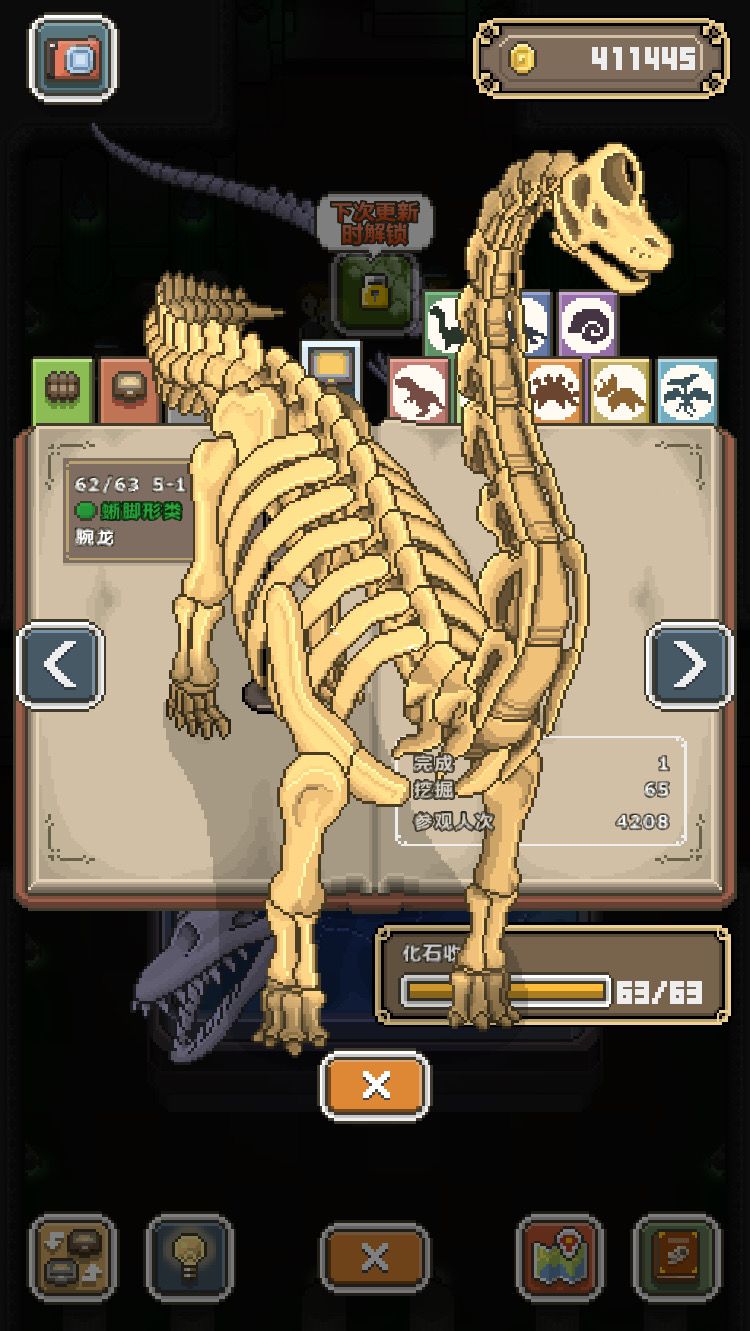Click the left arrow to previous dinosaur

pos(59,663)
